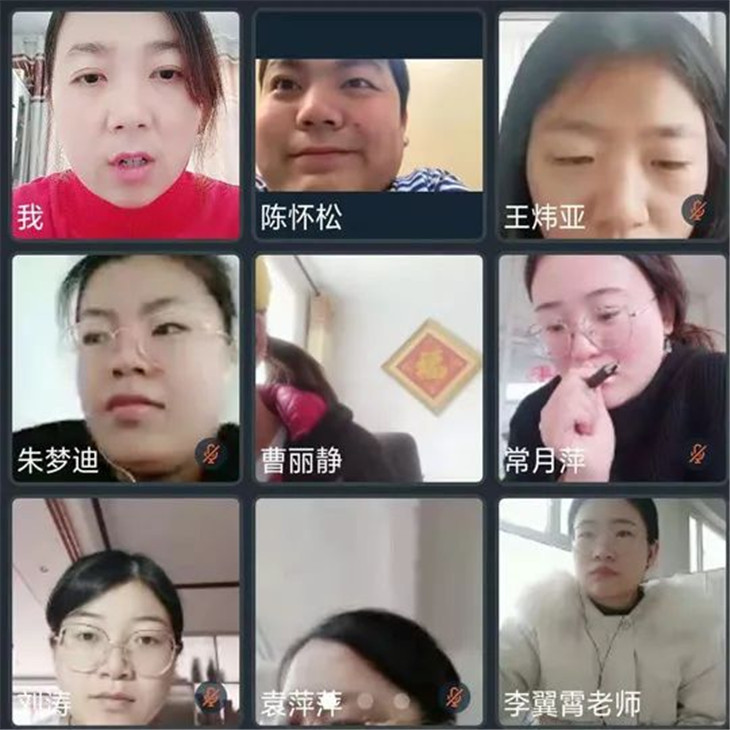Open 李翼霄老师's video tile
The height and width of the screenshot is (730, 730).
pyautogui.click(x=612, y=611)
